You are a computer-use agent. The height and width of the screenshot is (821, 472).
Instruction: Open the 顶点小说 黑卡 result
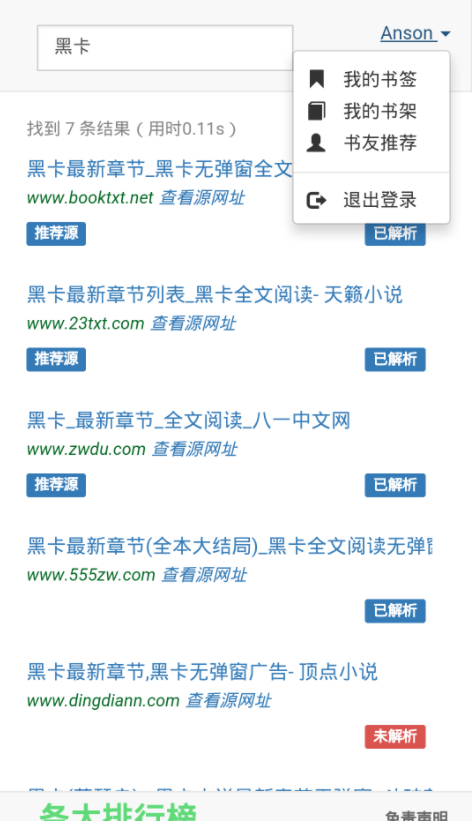pos(202,672)
